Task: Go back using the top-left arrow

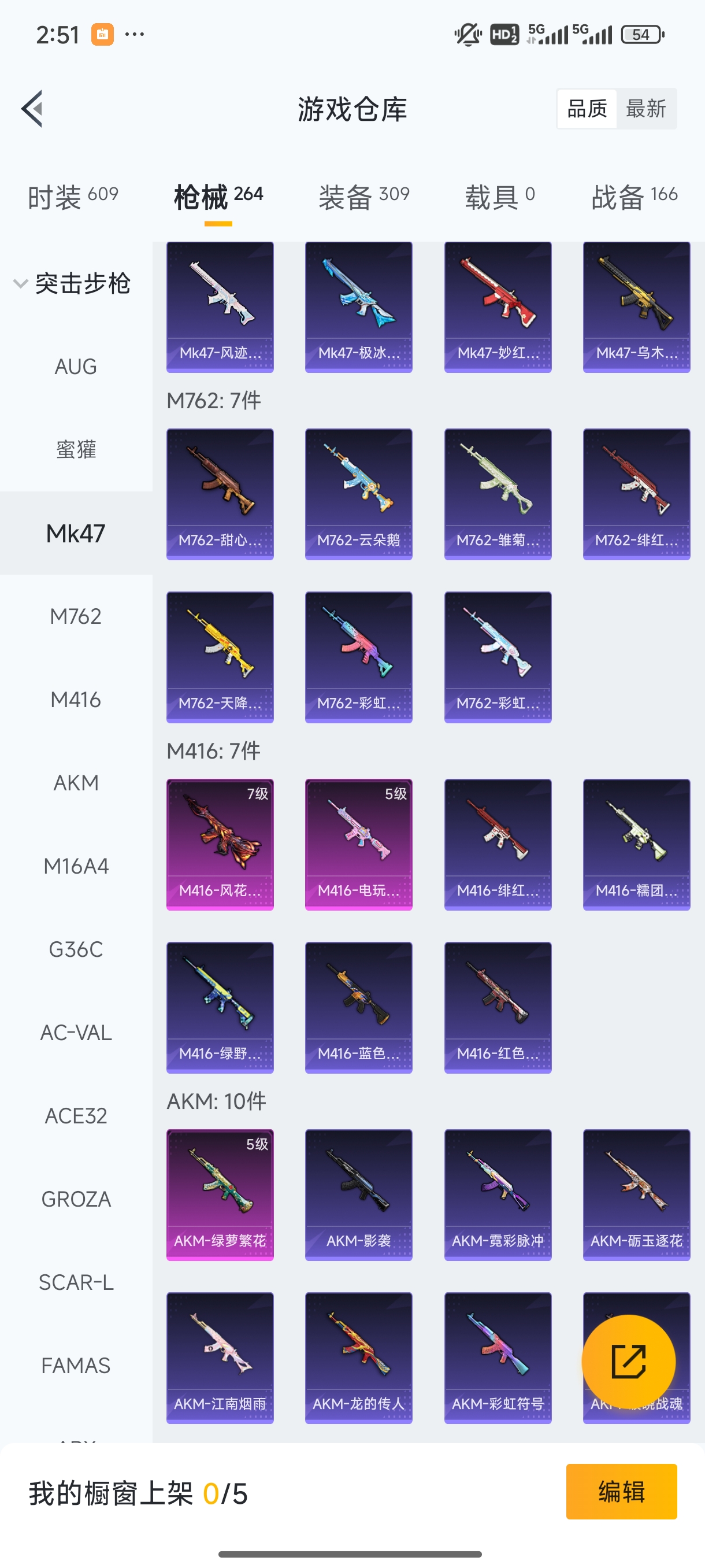Action: tap(32, 109)
